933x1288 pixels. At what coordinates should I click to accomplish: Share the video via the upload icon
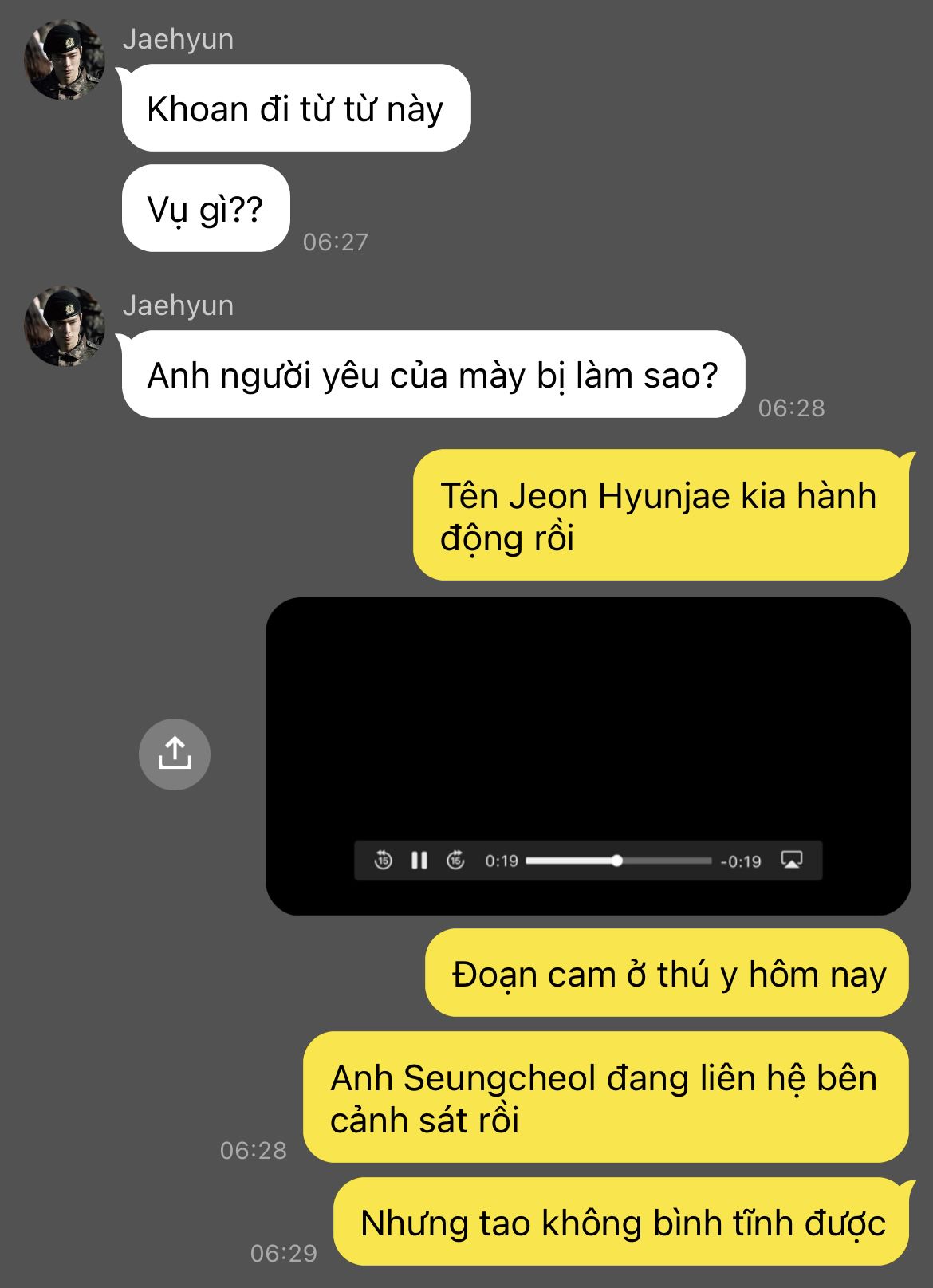click(174, 754)
